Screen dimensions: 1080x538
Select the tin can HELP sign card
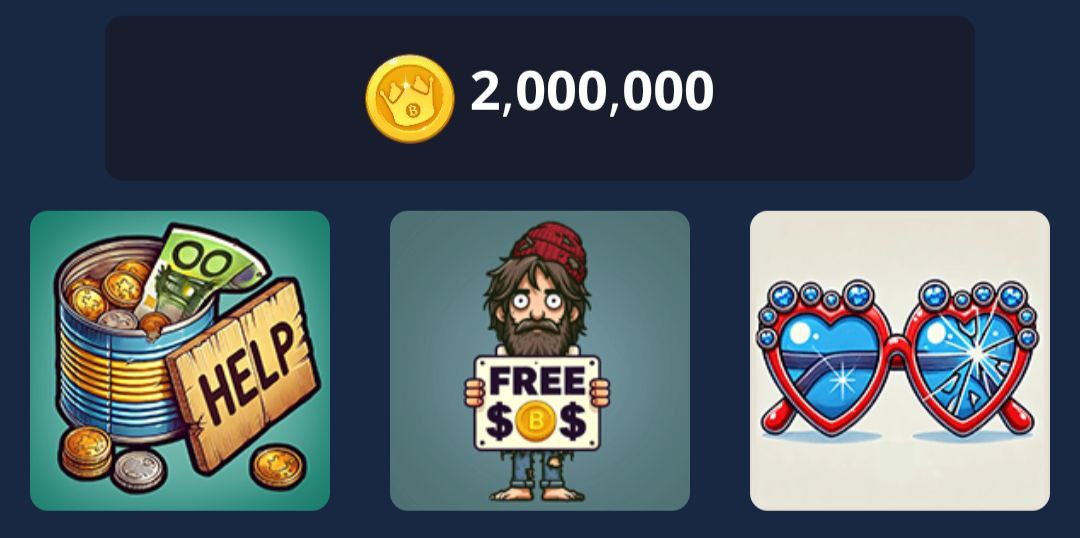180,361
